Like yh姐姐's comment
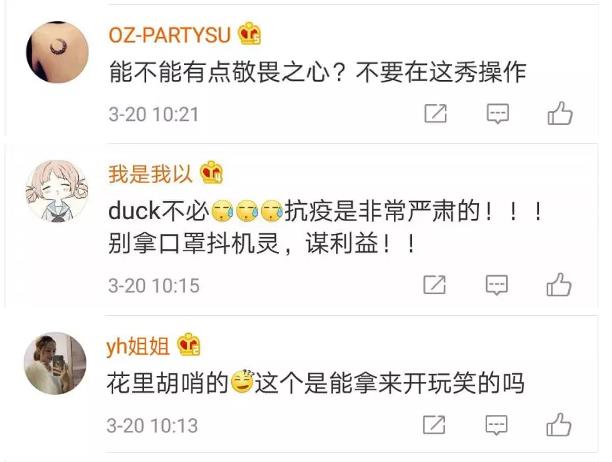The width and height of the screenshot is (612, 462). (560, 426)
